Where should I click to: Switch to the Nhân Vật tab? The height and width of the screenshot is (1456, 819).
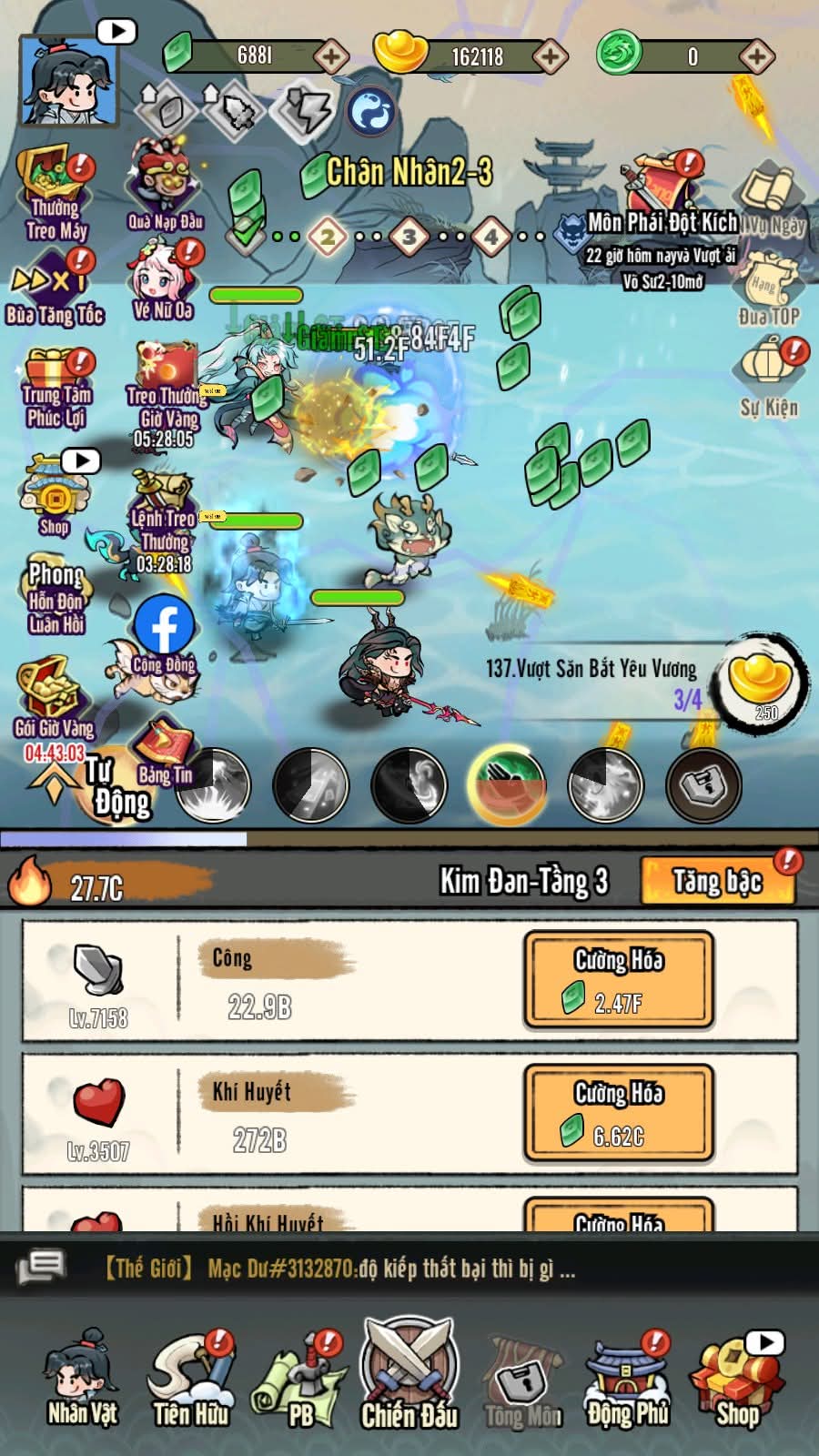point(82,1379)
